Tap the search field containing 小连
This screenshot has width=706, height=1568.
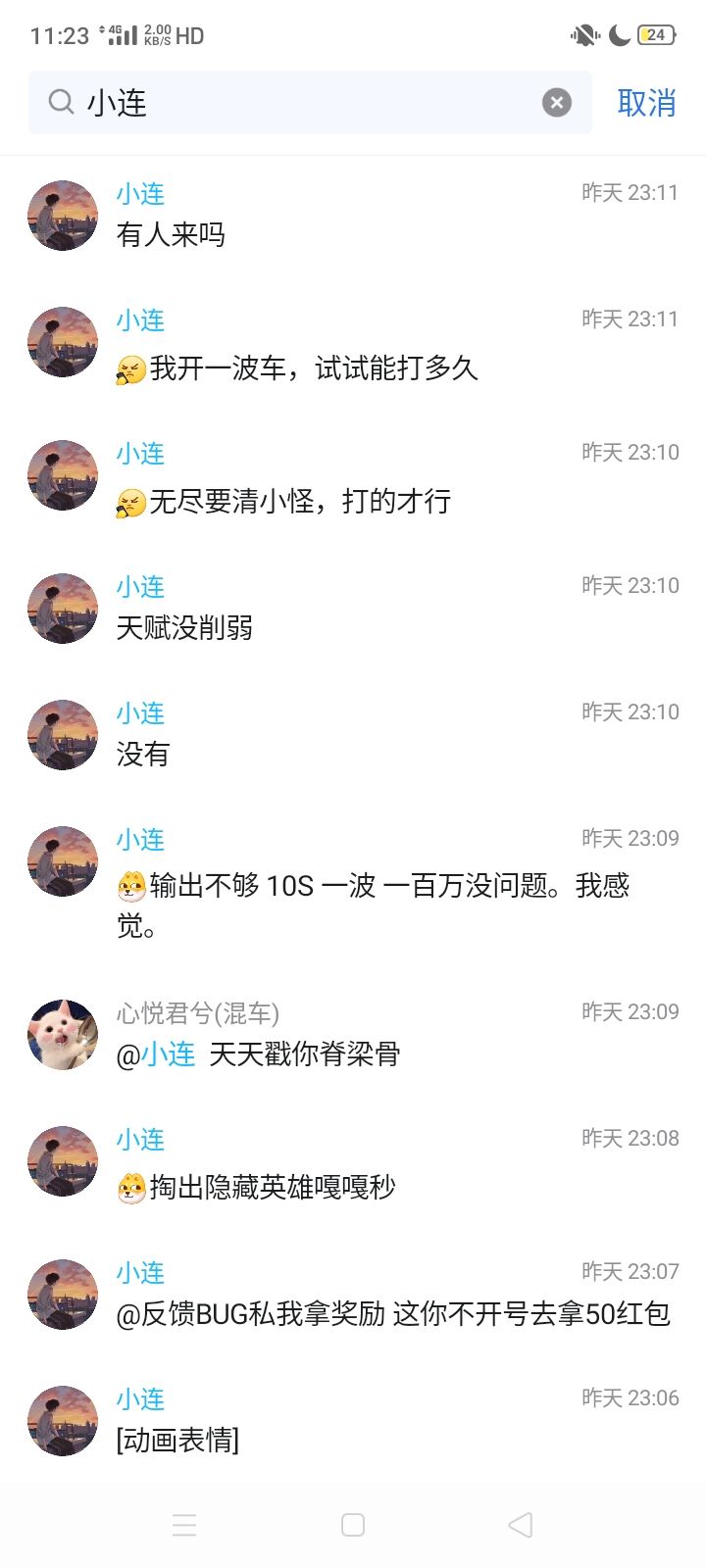tap(294, 103)
